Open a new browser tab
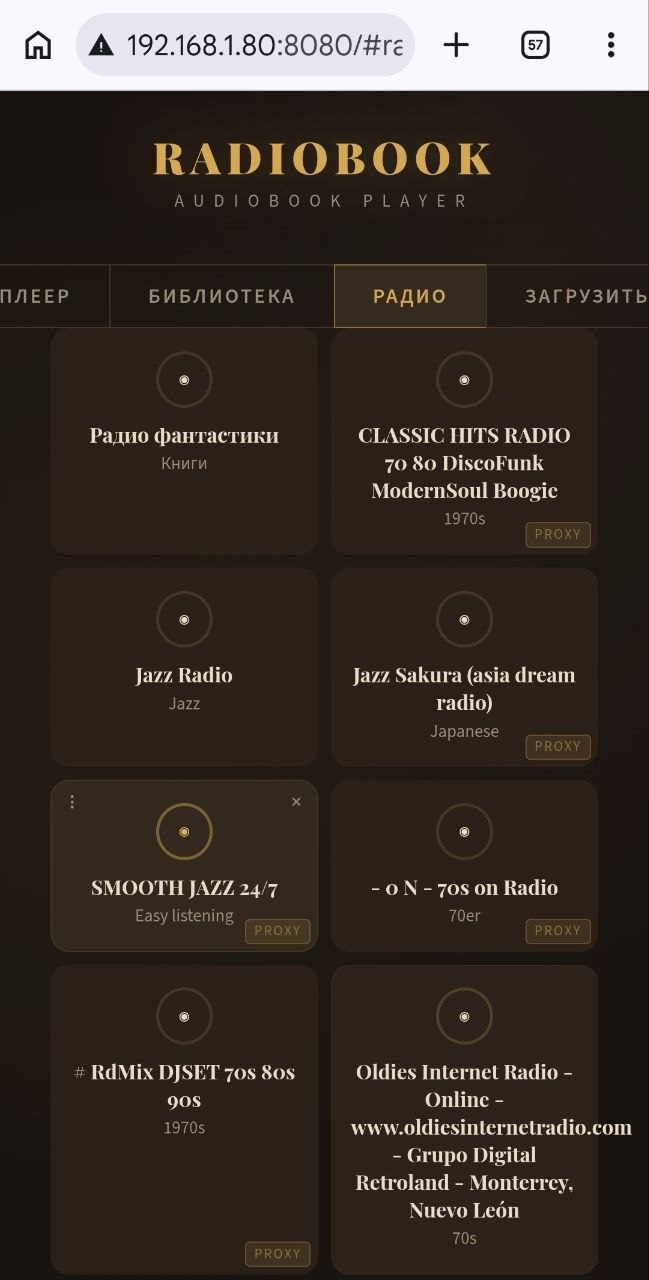The height and width of the screenshot is (1280, 649). click(x=456, y=45)
